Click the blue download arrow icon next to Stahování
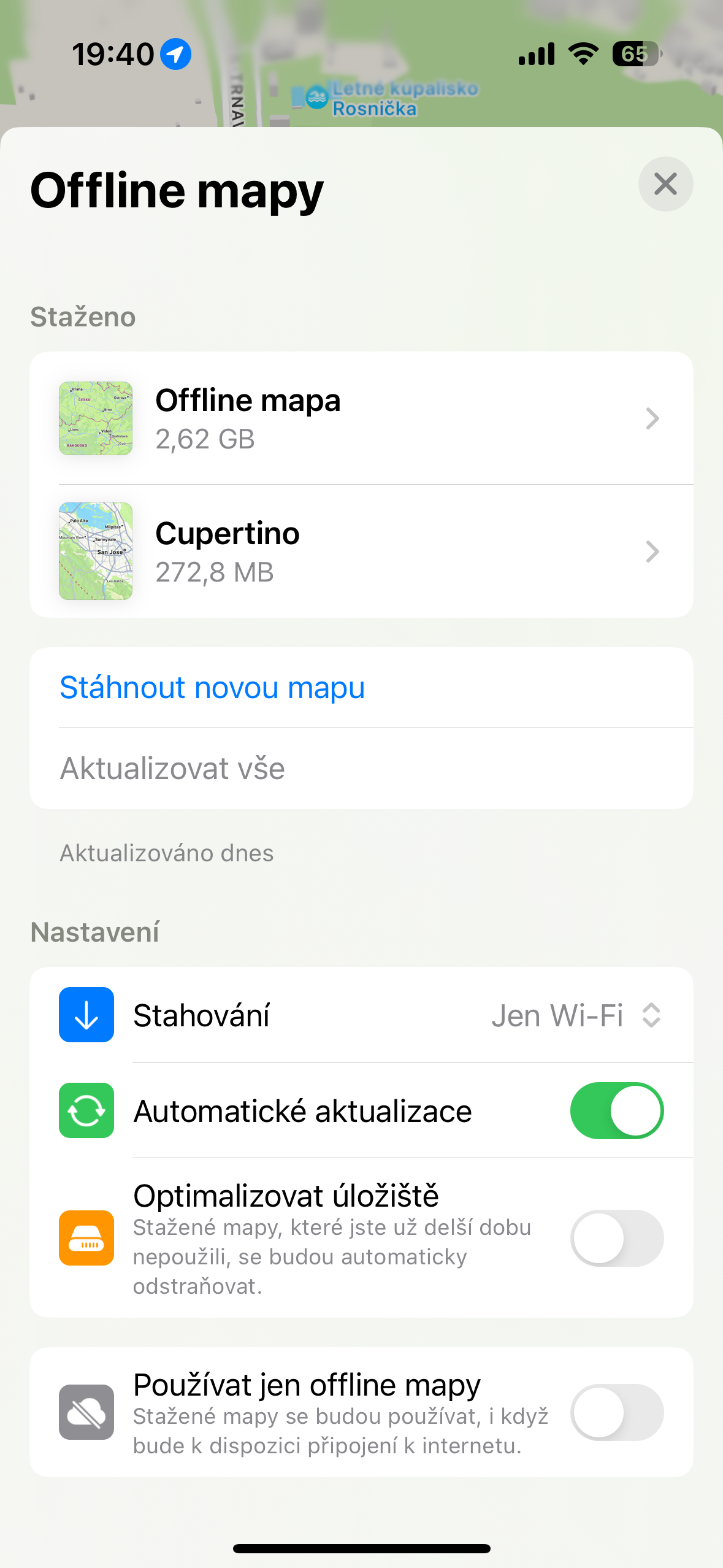Screen dimensions: 723x1568 point(86,1015)
